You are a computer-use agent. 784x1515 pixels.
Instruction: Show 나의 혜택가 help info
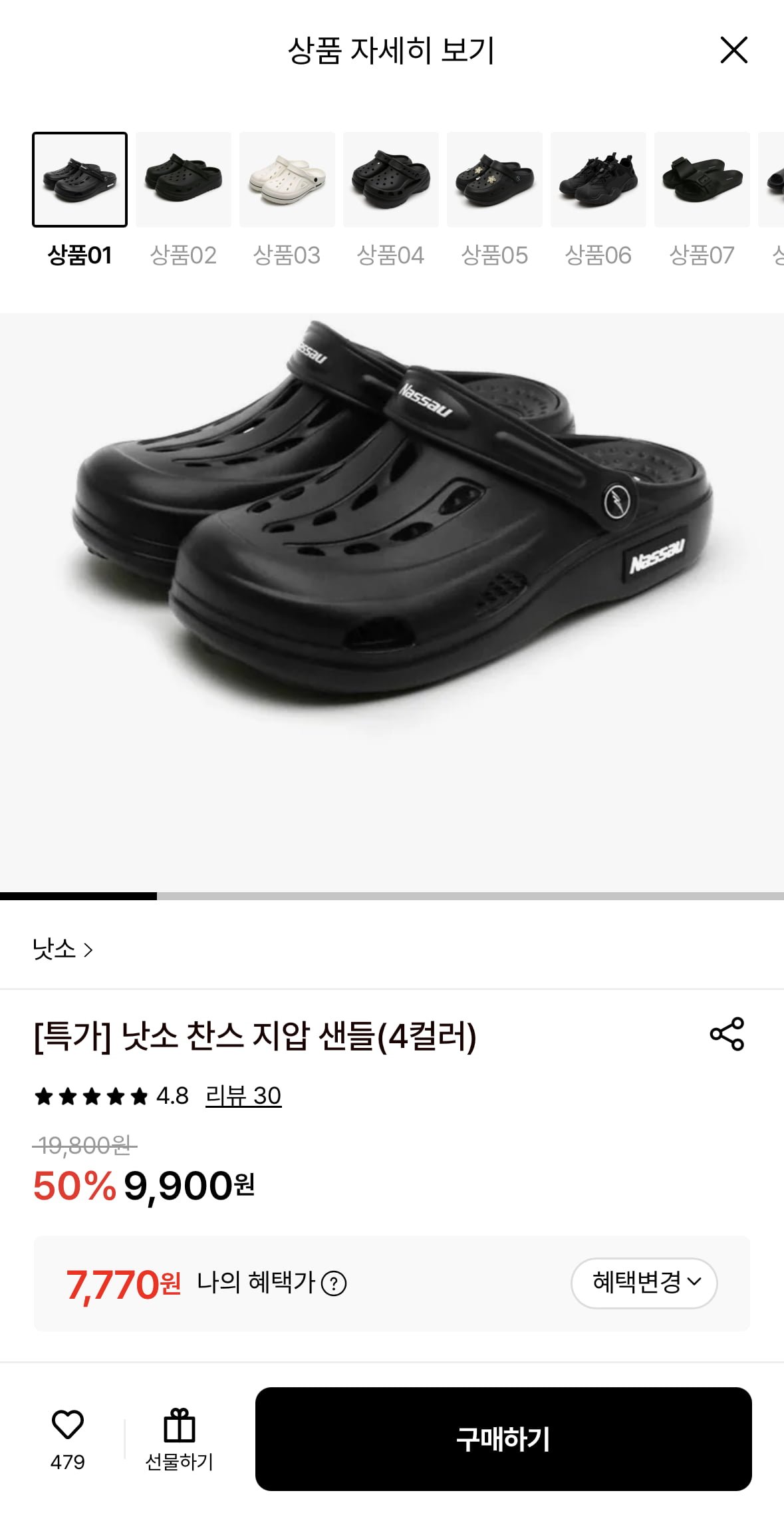tap(334, 1283)
